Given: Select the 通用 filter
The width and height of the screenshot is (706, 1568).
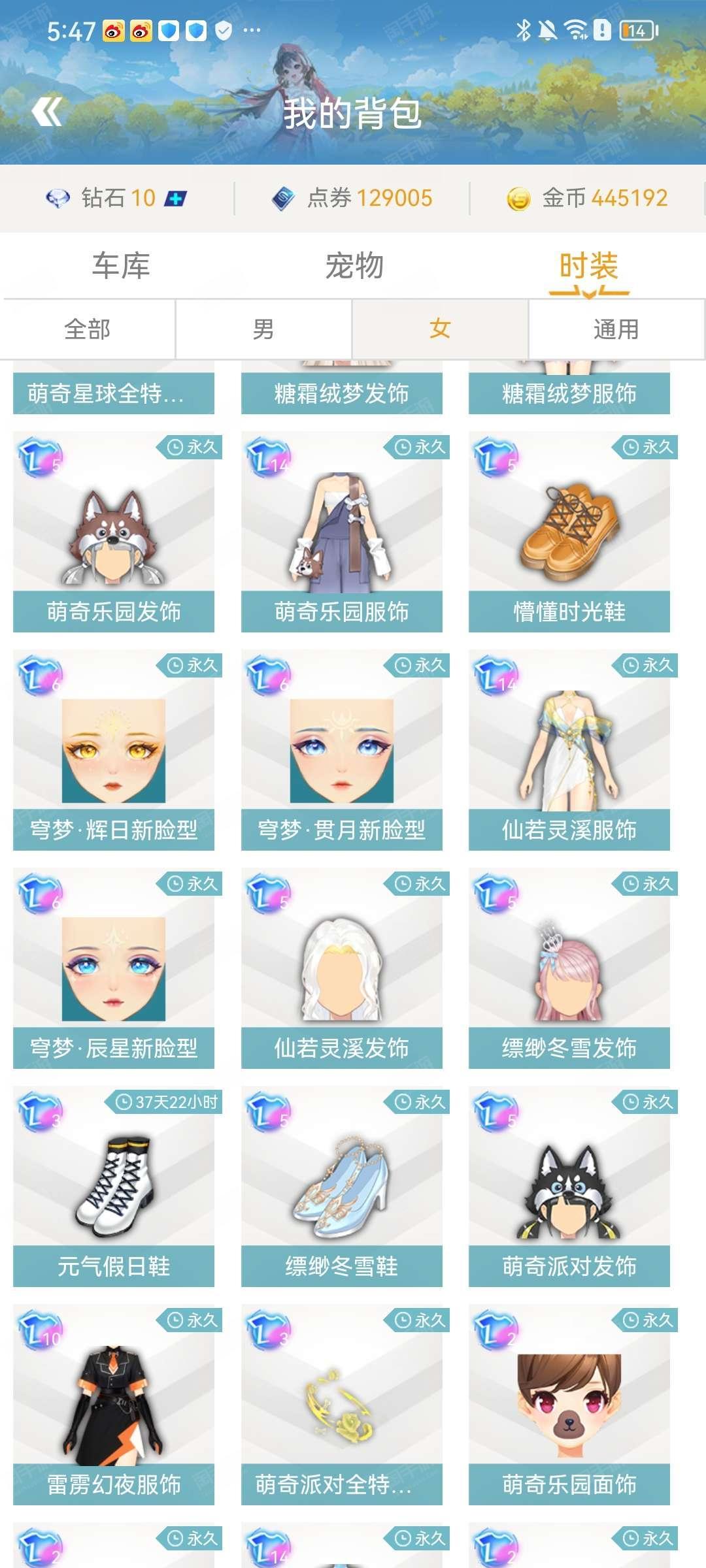Looking at the screenshot, I should 616,329.
